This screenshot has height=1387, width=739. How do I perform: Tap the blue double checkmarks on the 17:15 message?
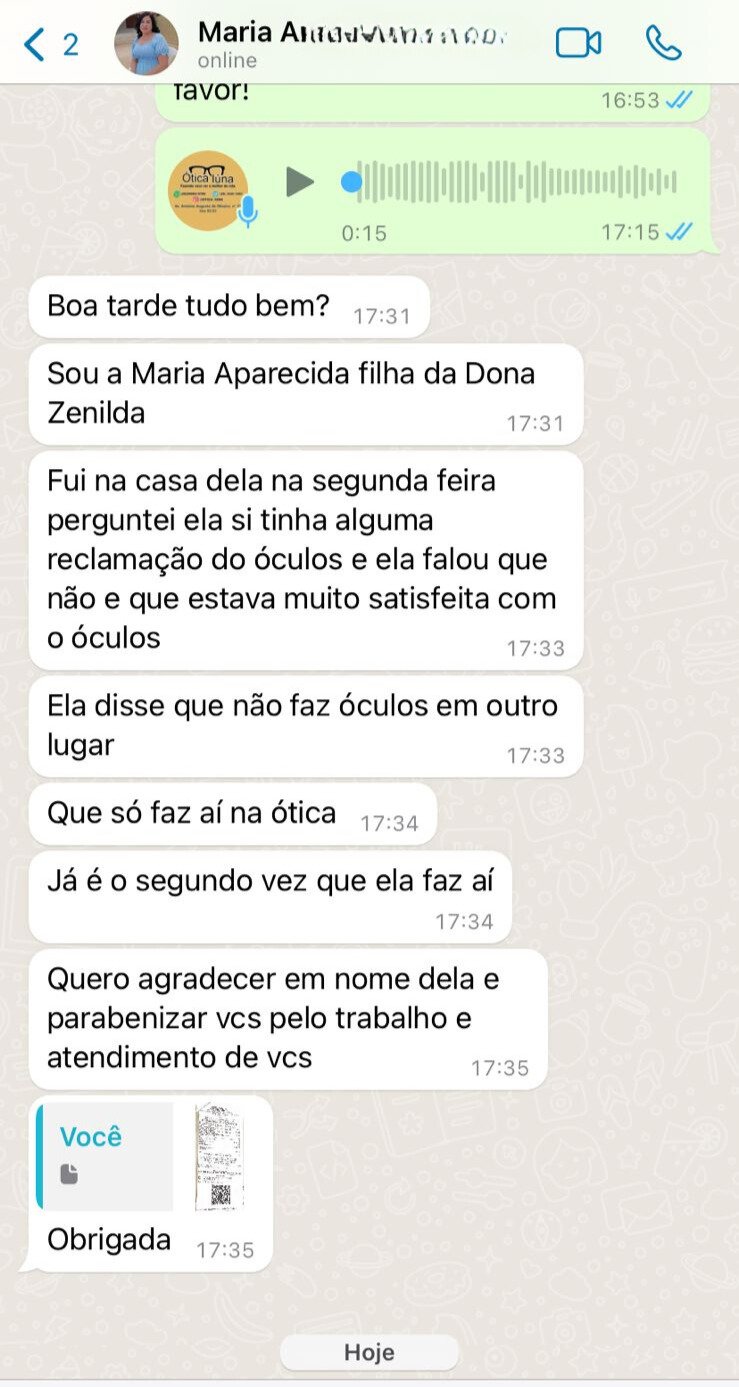coord(680,232)
